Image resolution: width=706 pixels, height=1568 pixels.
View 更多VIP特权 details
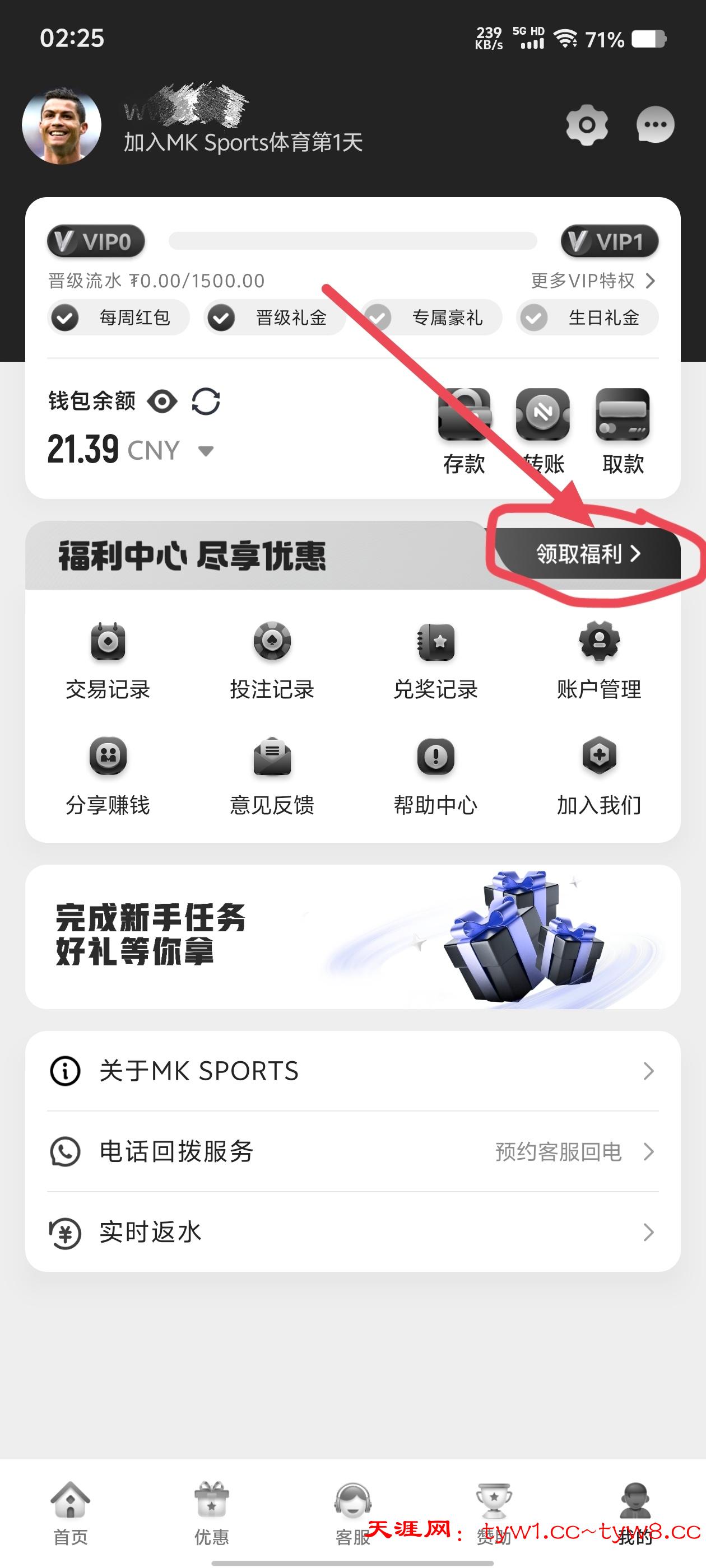[593, 281]
